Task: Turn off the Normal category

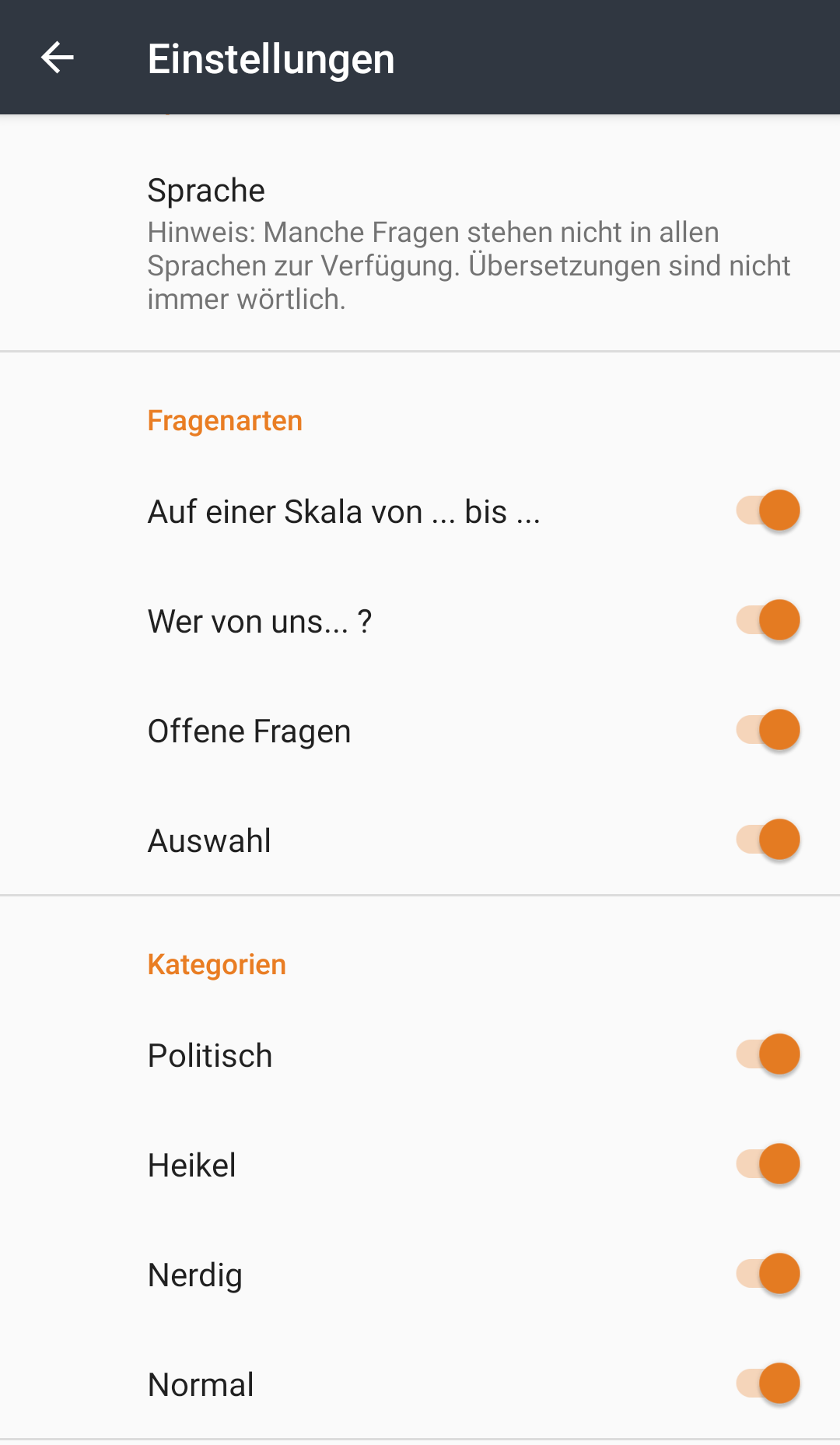Action: point(768,1384)
